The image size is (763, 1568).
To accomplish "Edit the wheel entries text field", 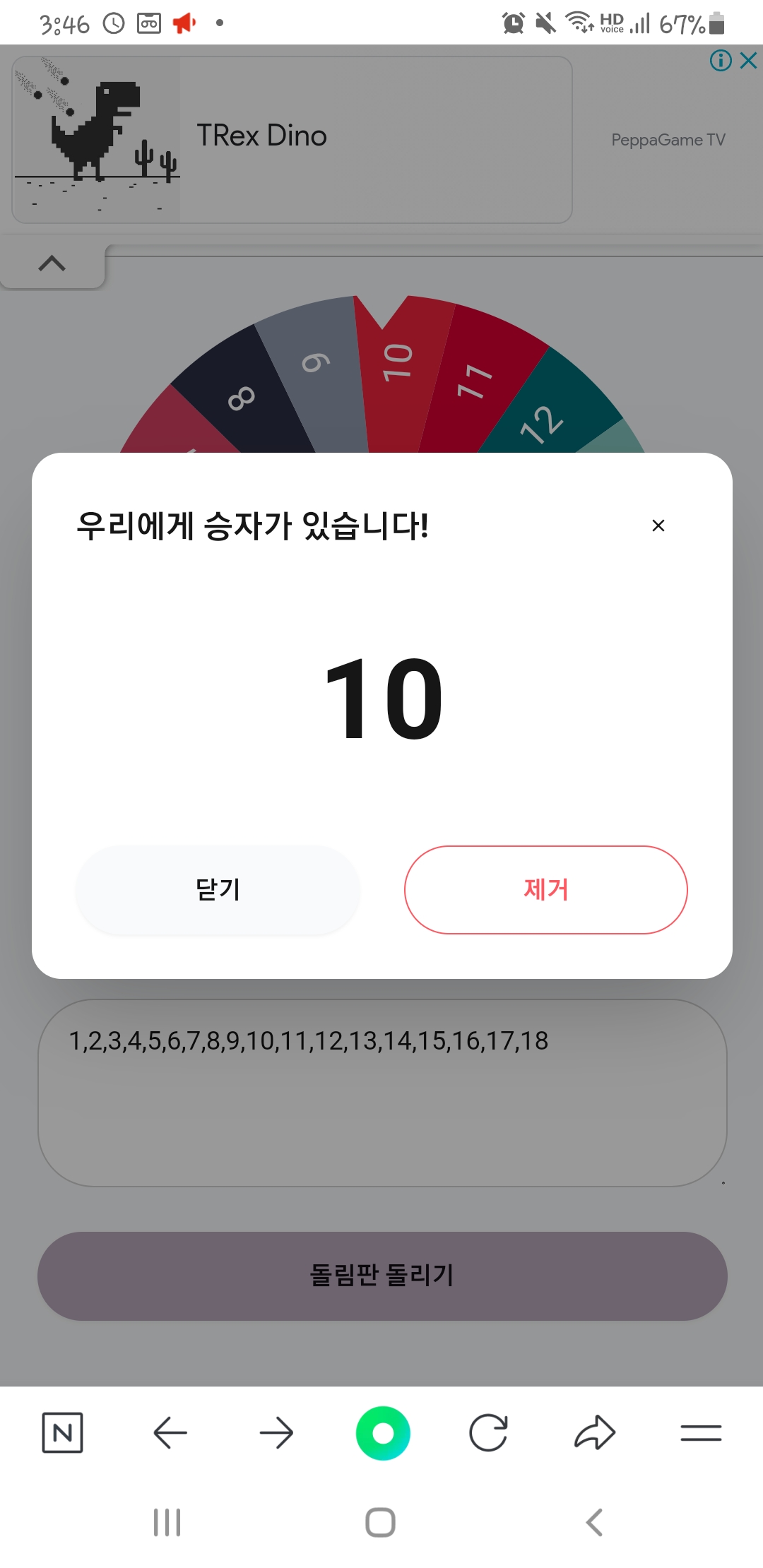I will point(382,1092).
